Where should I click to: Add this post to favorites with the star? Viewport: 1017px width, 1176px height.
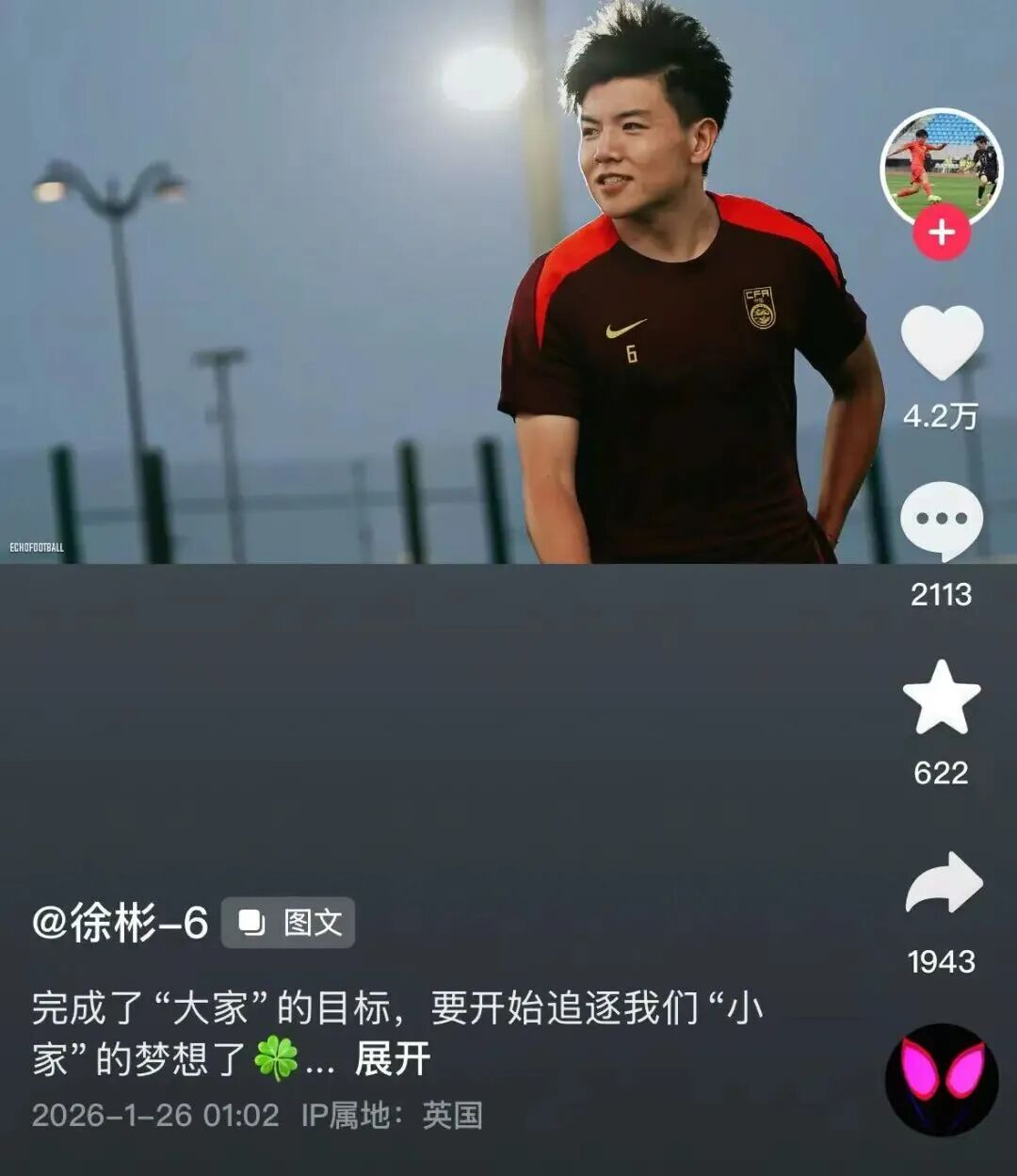point(941,698)
